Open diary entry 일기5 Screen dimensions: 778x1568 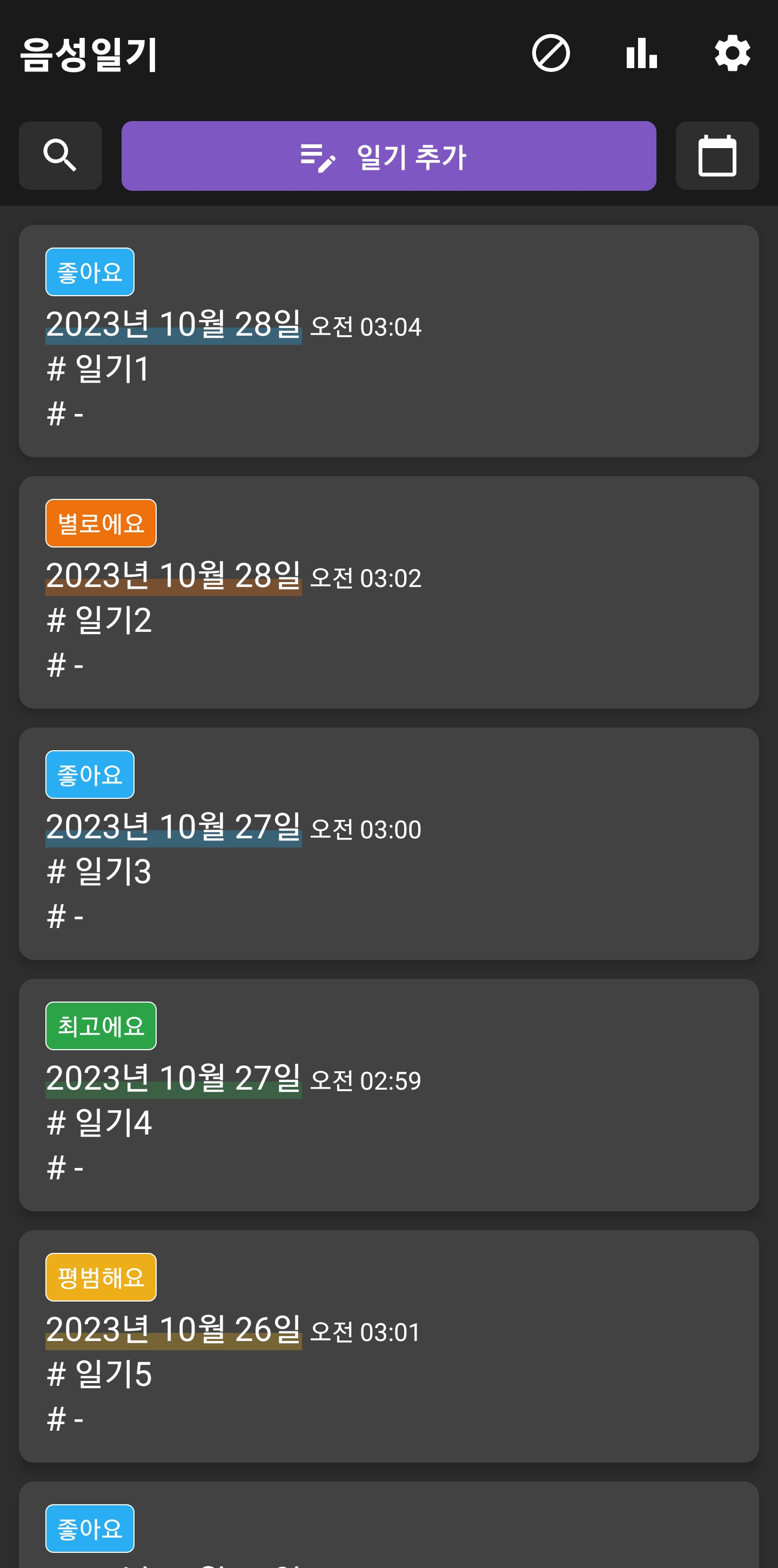(388, 1346)
